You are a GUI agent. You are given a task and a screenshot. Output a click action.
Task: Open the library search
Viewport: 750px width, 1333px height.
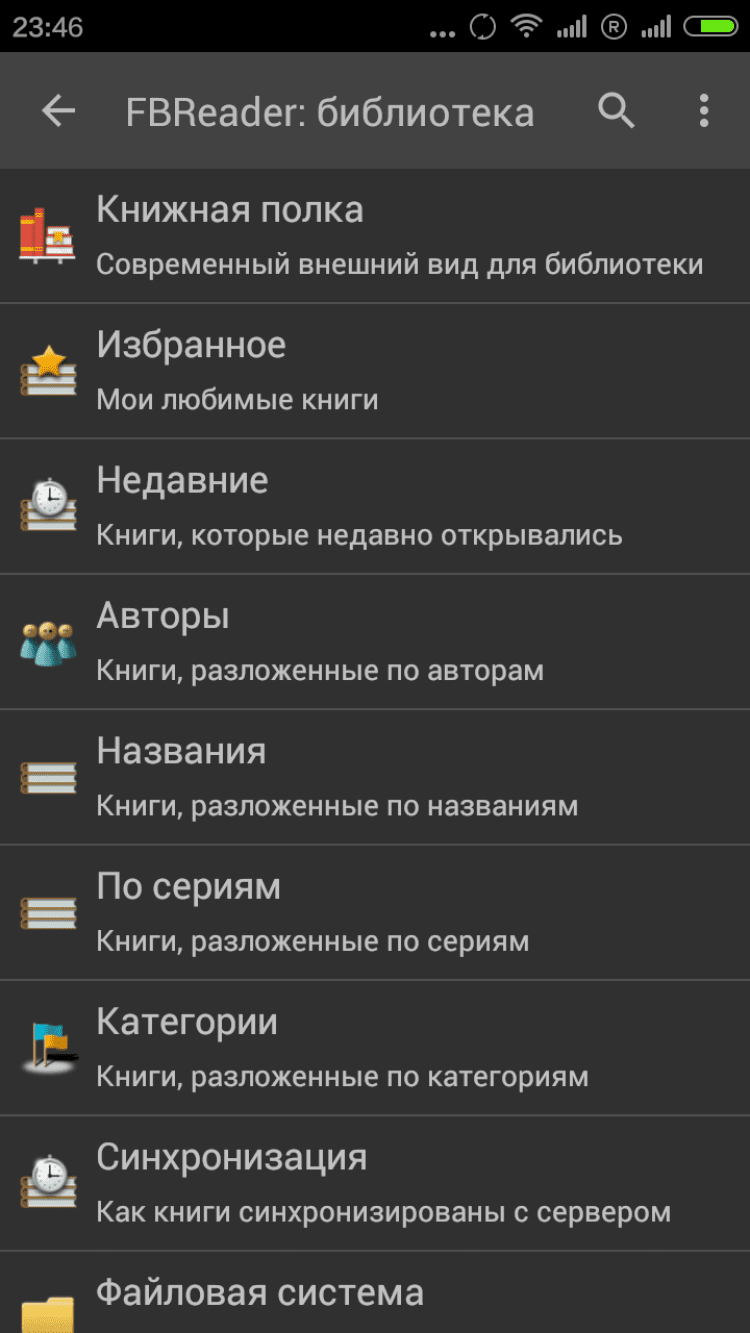pyautogui.click(x=616, y=111)
